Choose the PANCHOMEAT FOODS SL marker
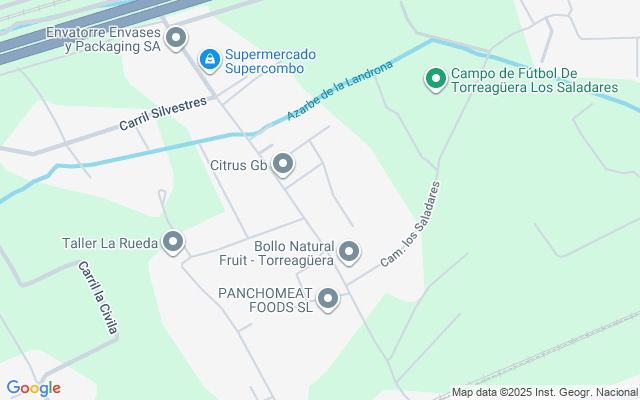The image size is (640, 400). [x=328, y=298]
